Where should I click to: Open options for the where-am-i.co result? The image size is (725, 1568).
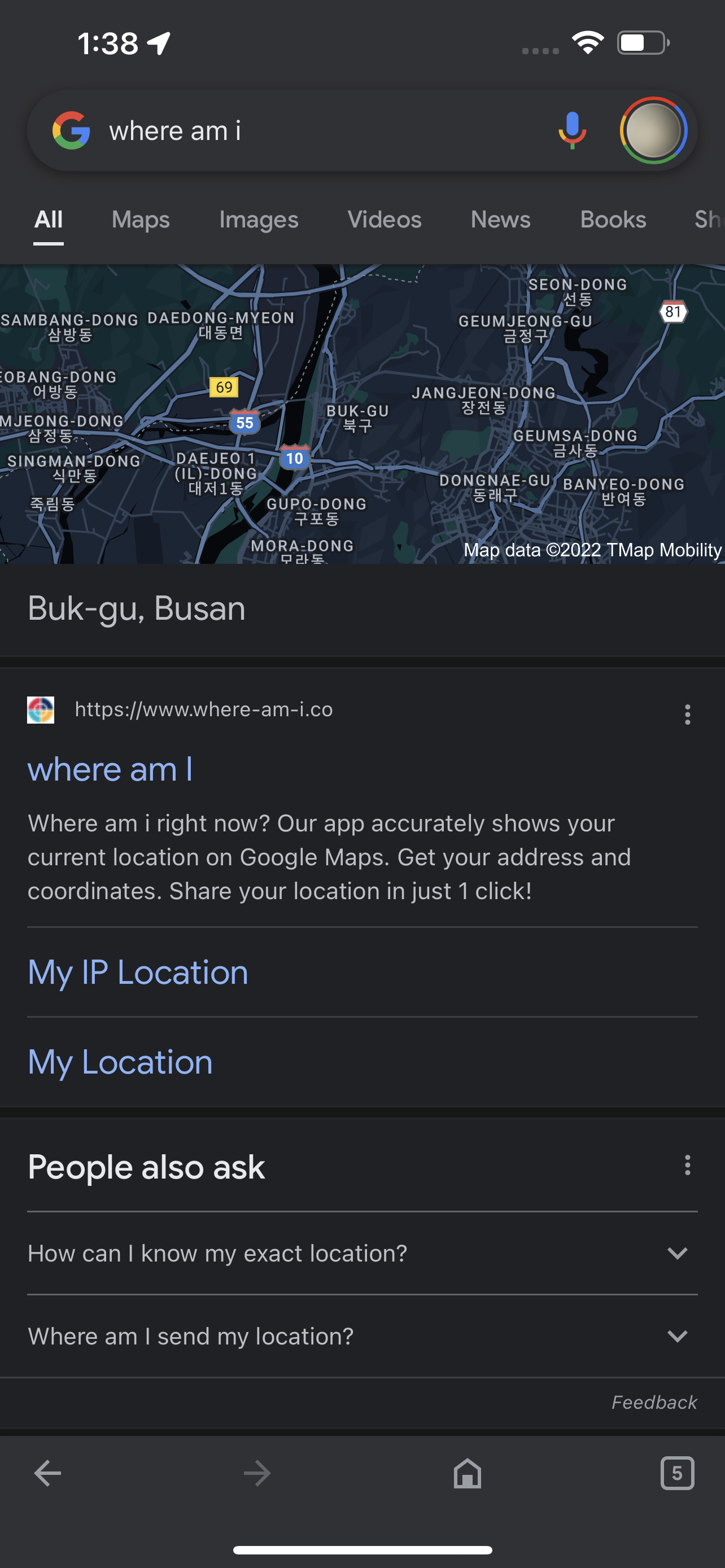point(687,714)
